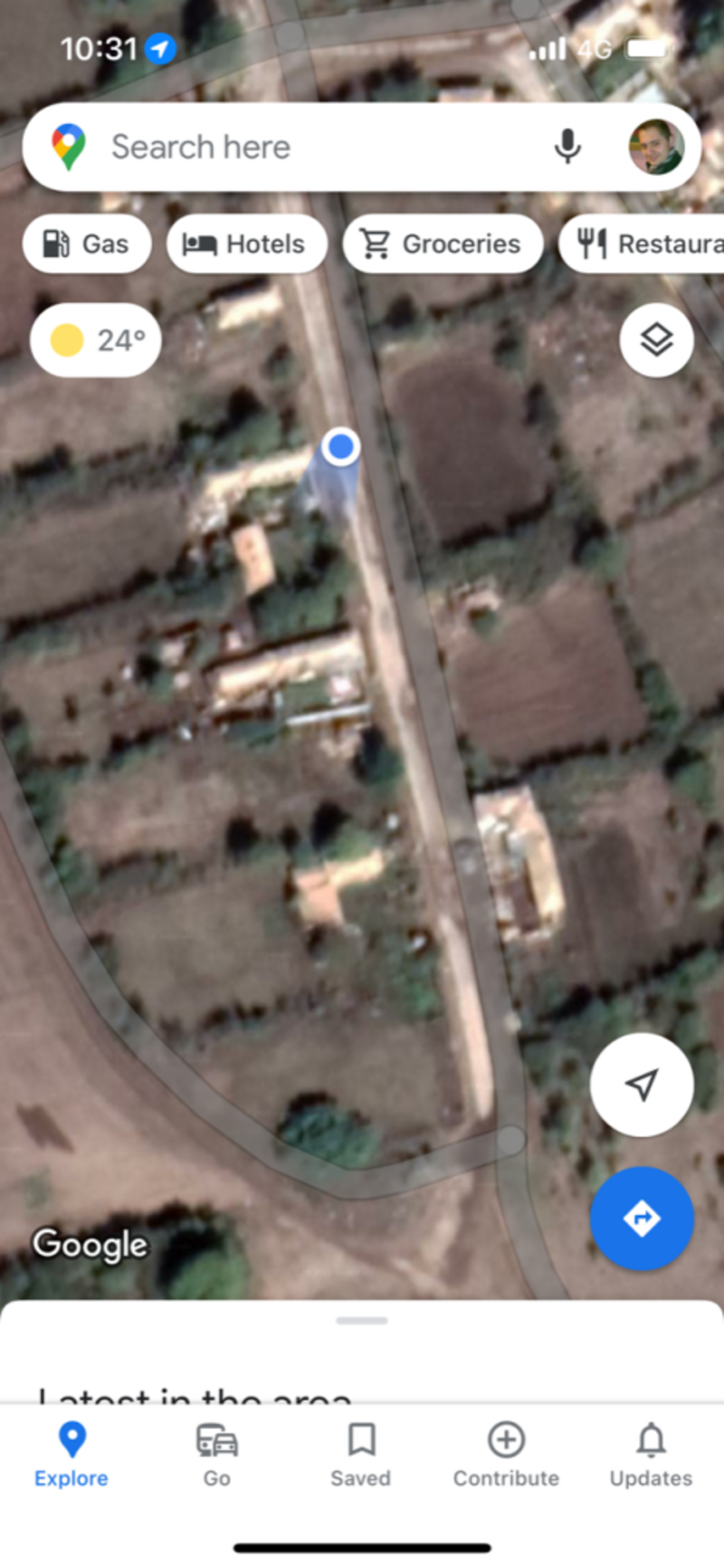Select the Hotels chip

click(x=246, y=244)
